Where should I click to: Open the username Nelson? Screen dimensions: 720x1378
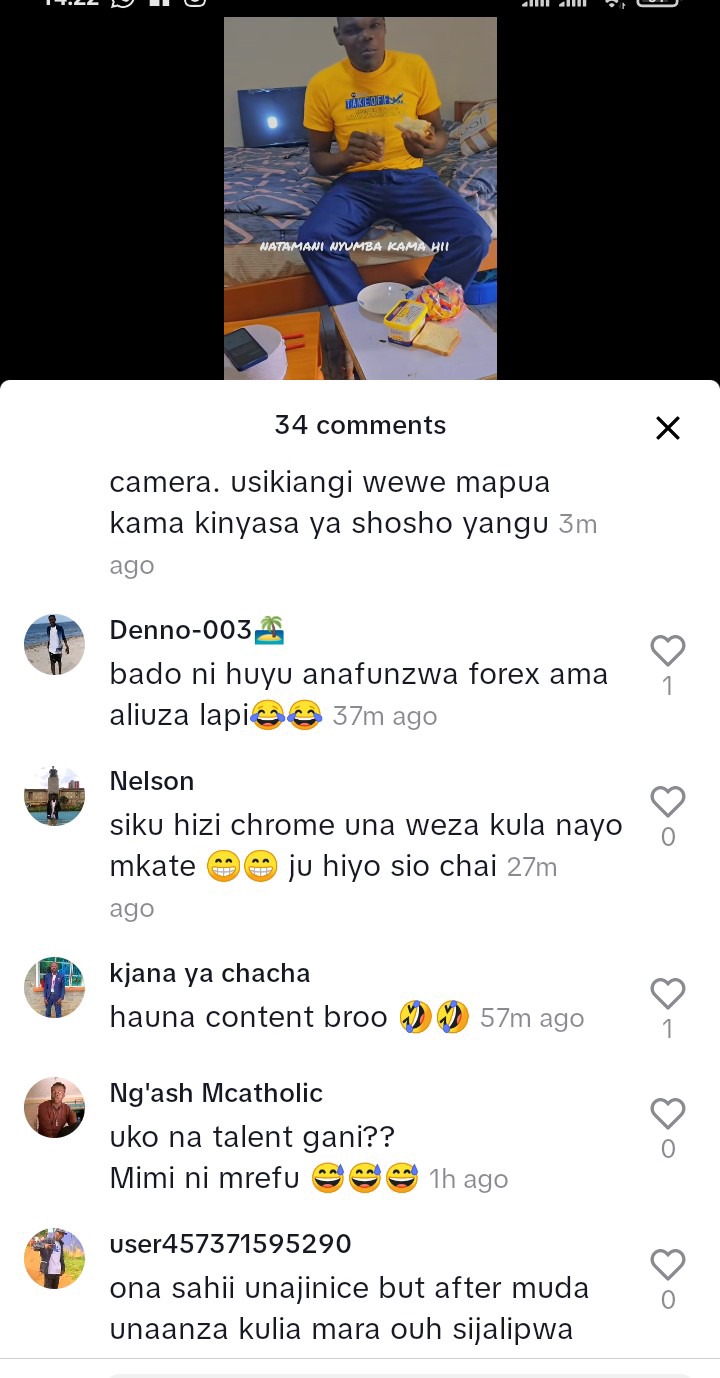(x=152, y=781)
